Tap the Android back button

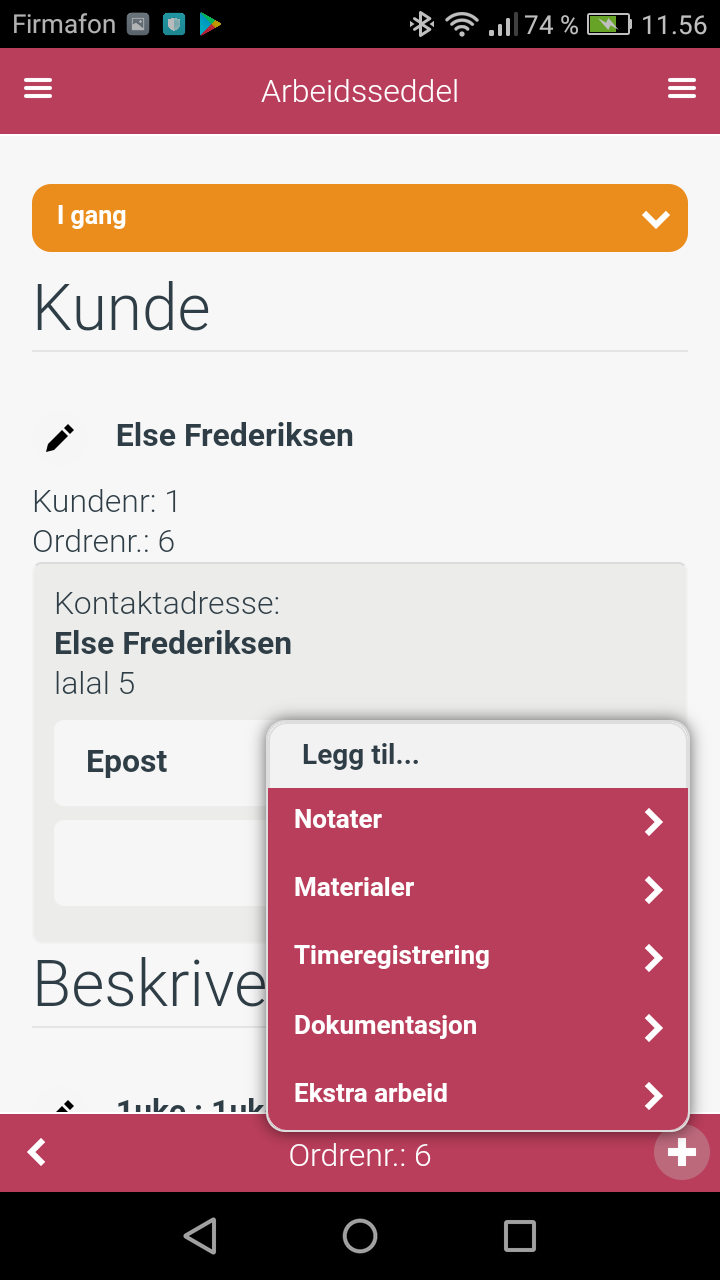201,1236
